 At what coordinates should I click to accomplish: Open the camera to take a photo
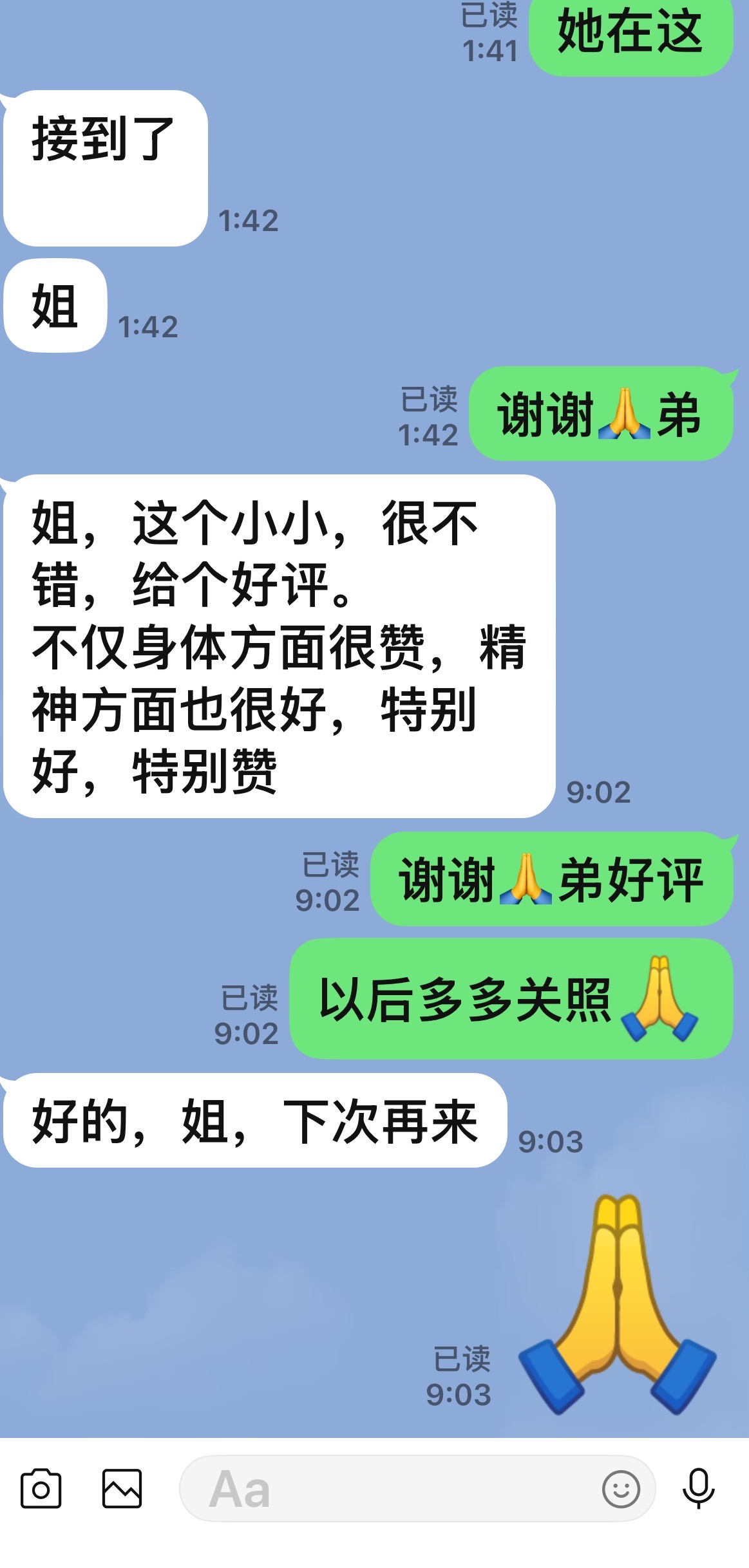[41, 1489]
